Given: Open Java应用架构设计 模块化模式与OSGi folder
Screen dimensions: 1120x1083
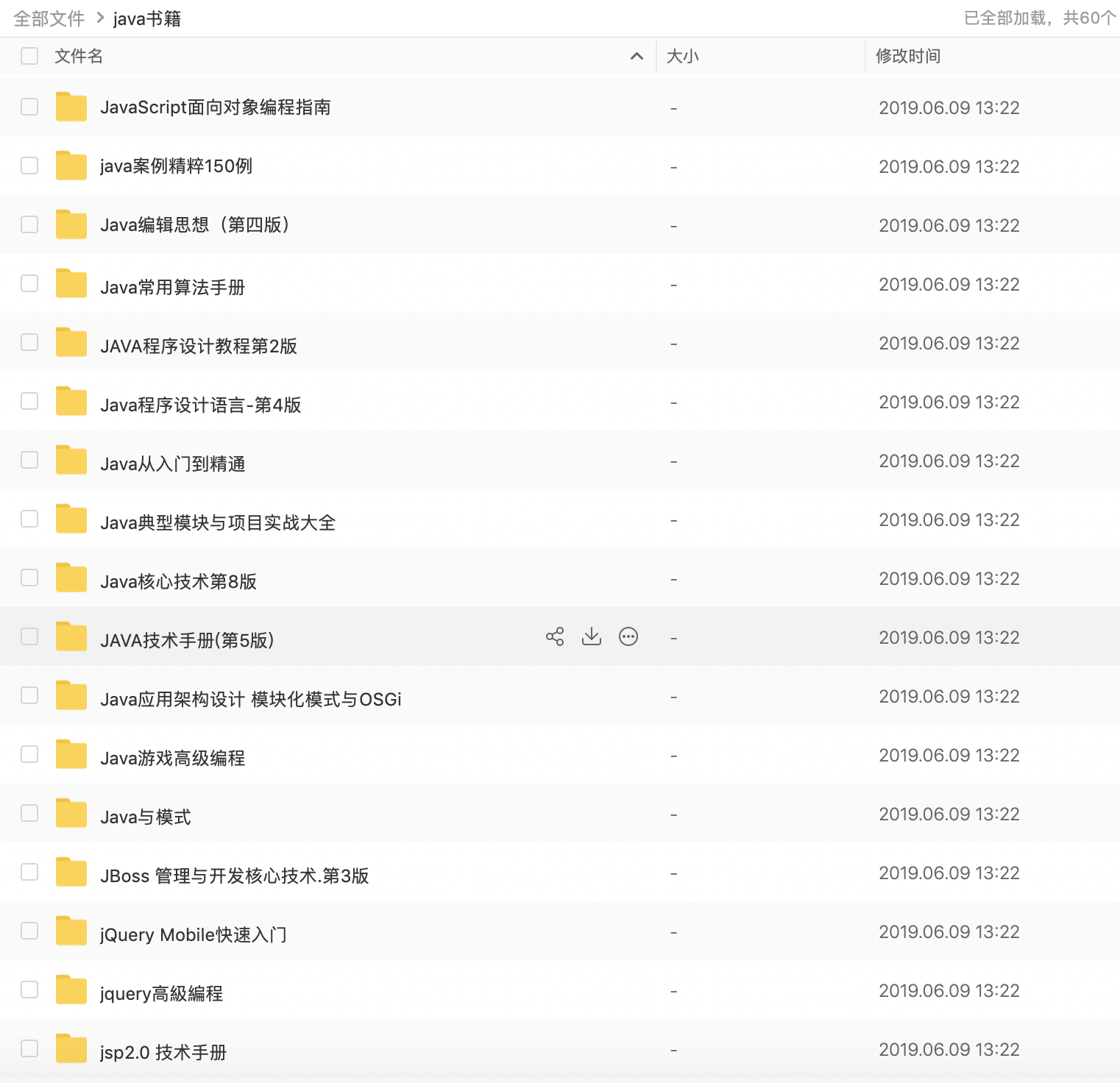Looking at the screenshot, I should coord(250,699).
